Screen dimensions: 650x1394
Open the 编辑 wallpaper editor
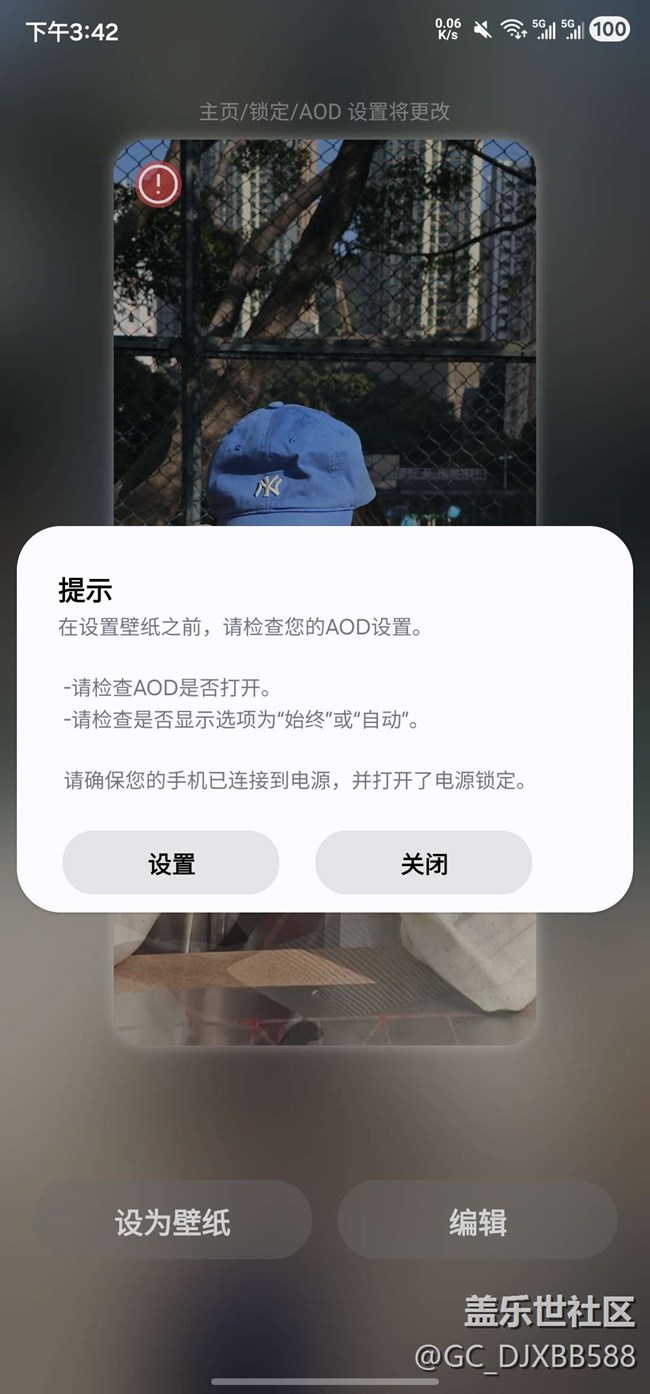pyautogui.click(x=477, y=1221)
